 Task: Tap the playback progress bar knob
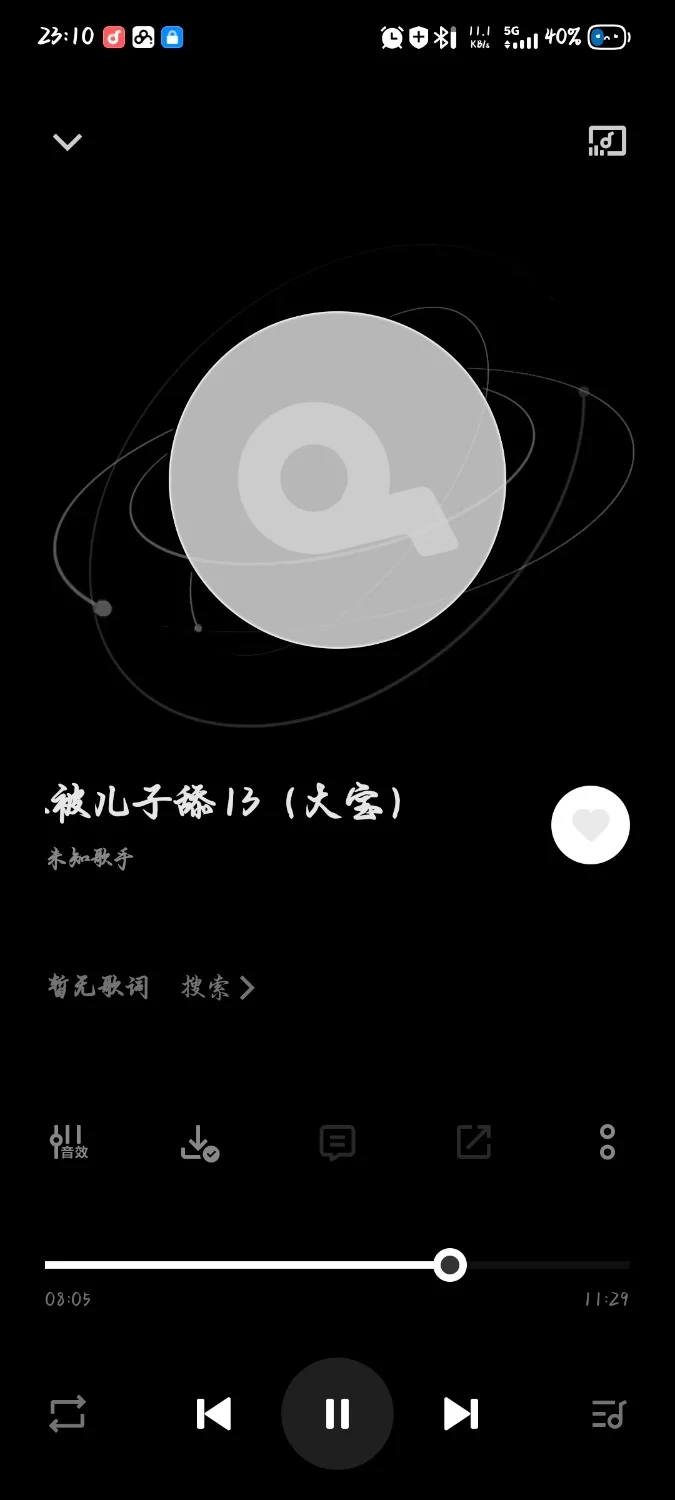point(450,1265)
